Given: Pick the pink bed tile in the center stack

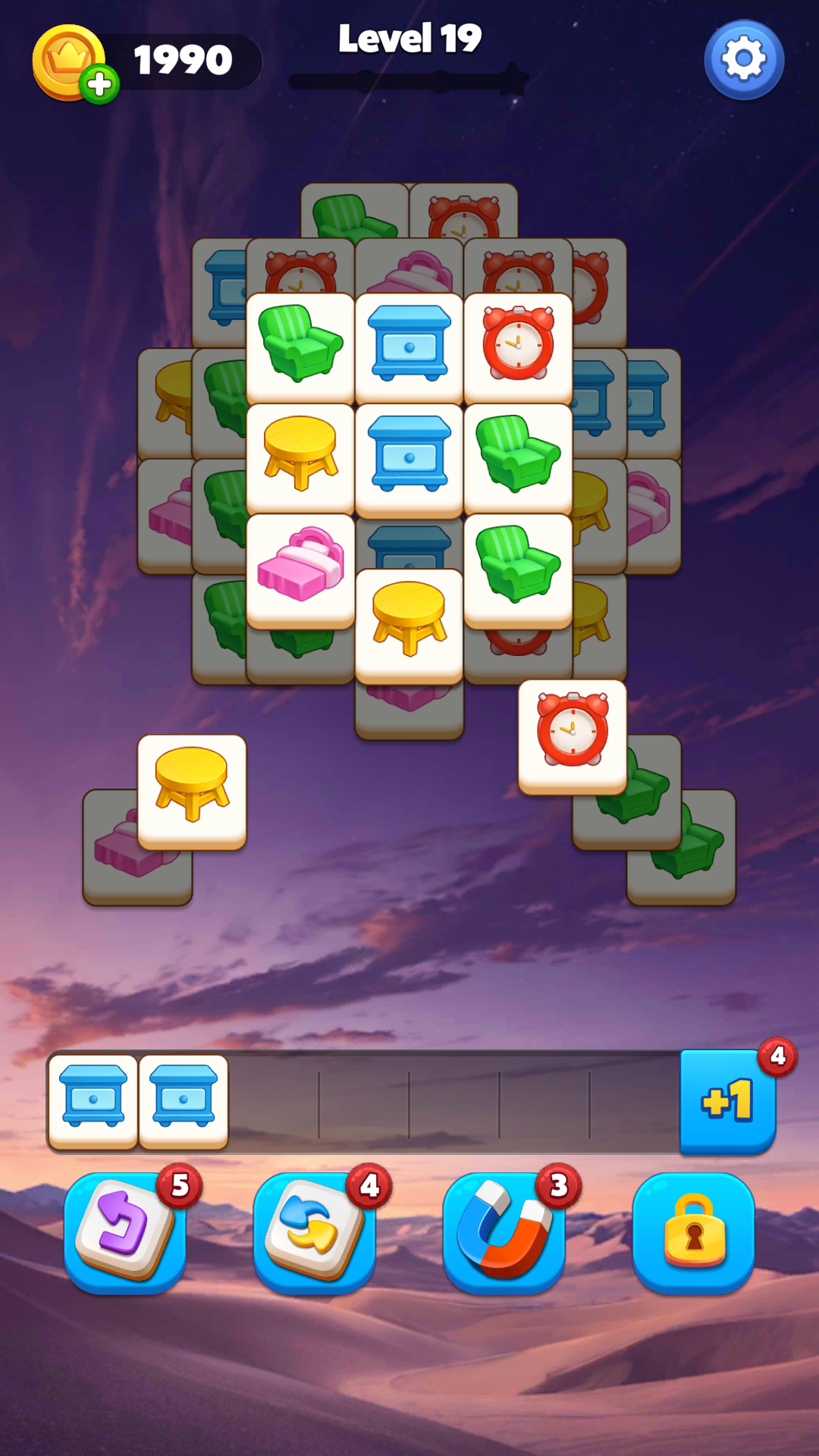Looking at the screenshot, I should coord(301,571).
